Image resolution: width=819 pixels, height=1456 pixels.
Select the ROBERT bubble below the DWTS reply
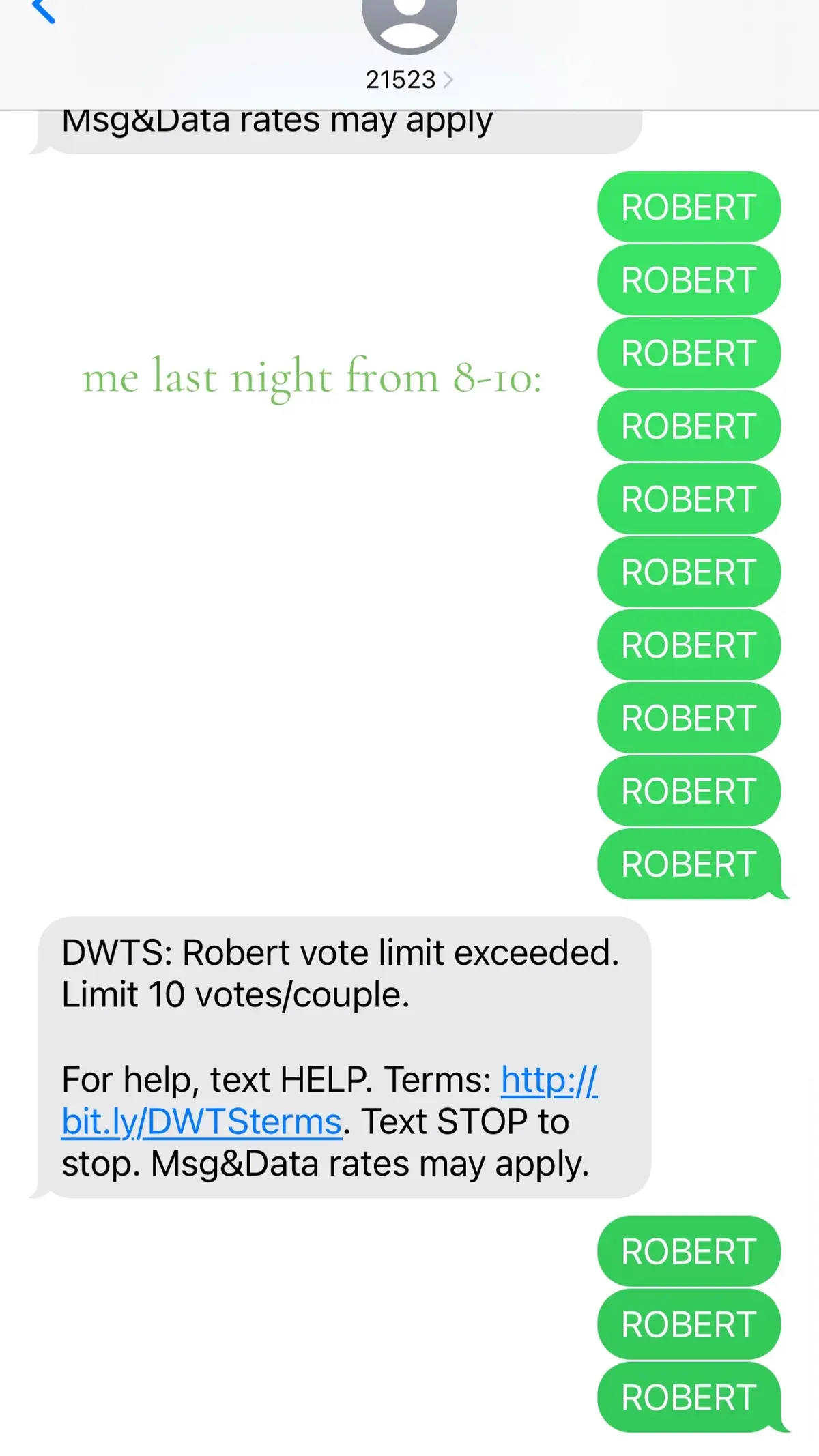click(x=687, y=1252)
